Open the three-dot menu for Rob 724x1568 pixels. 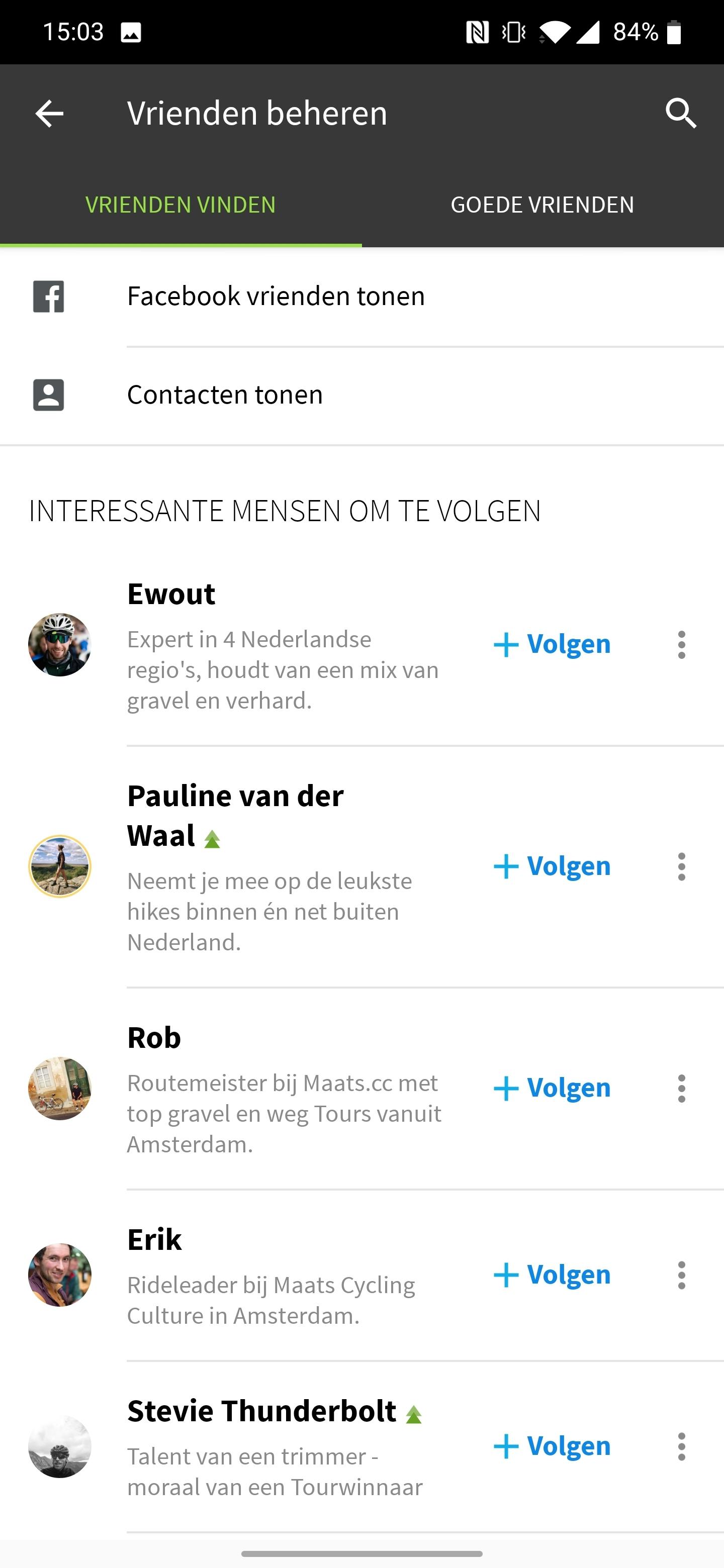click(x=681, y=1089)
